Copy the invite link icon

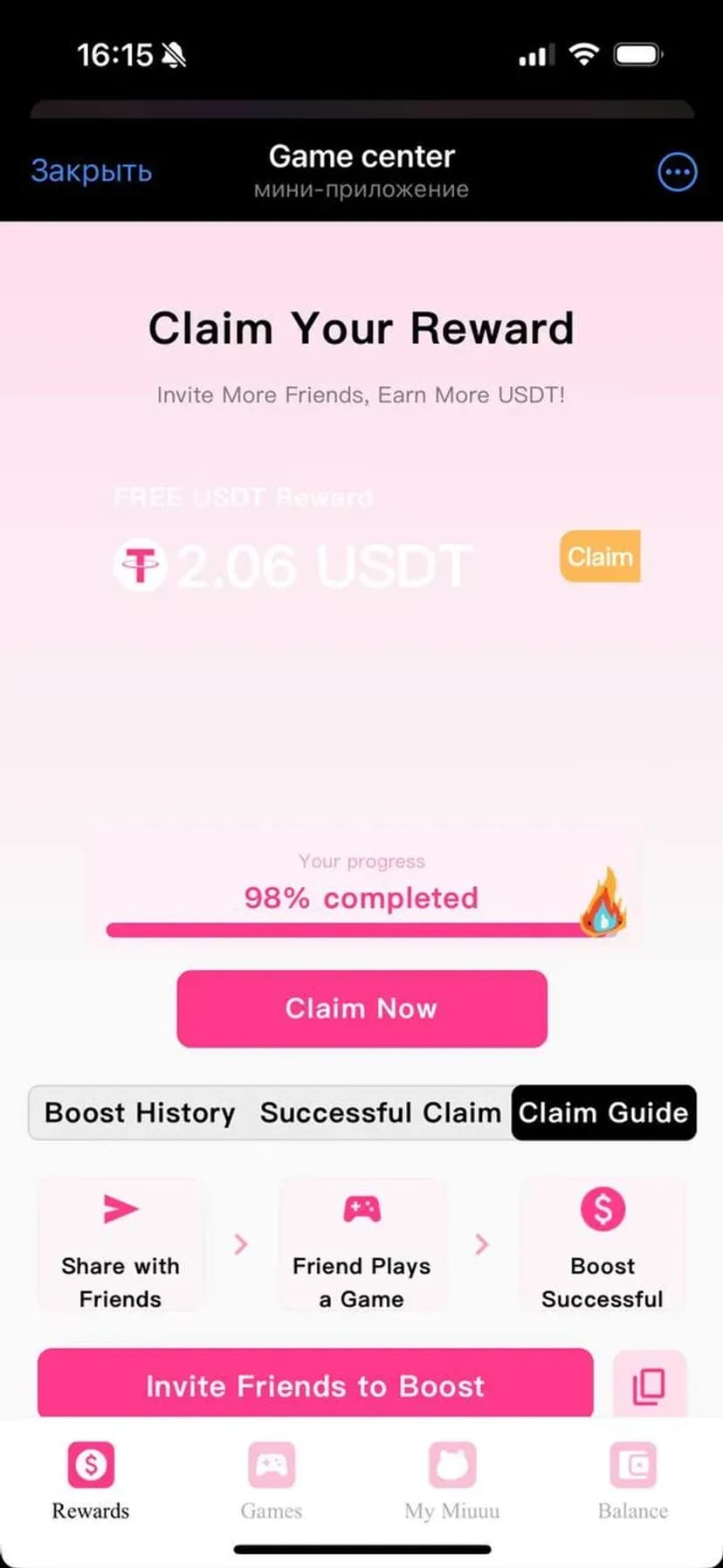[649, 1386]
